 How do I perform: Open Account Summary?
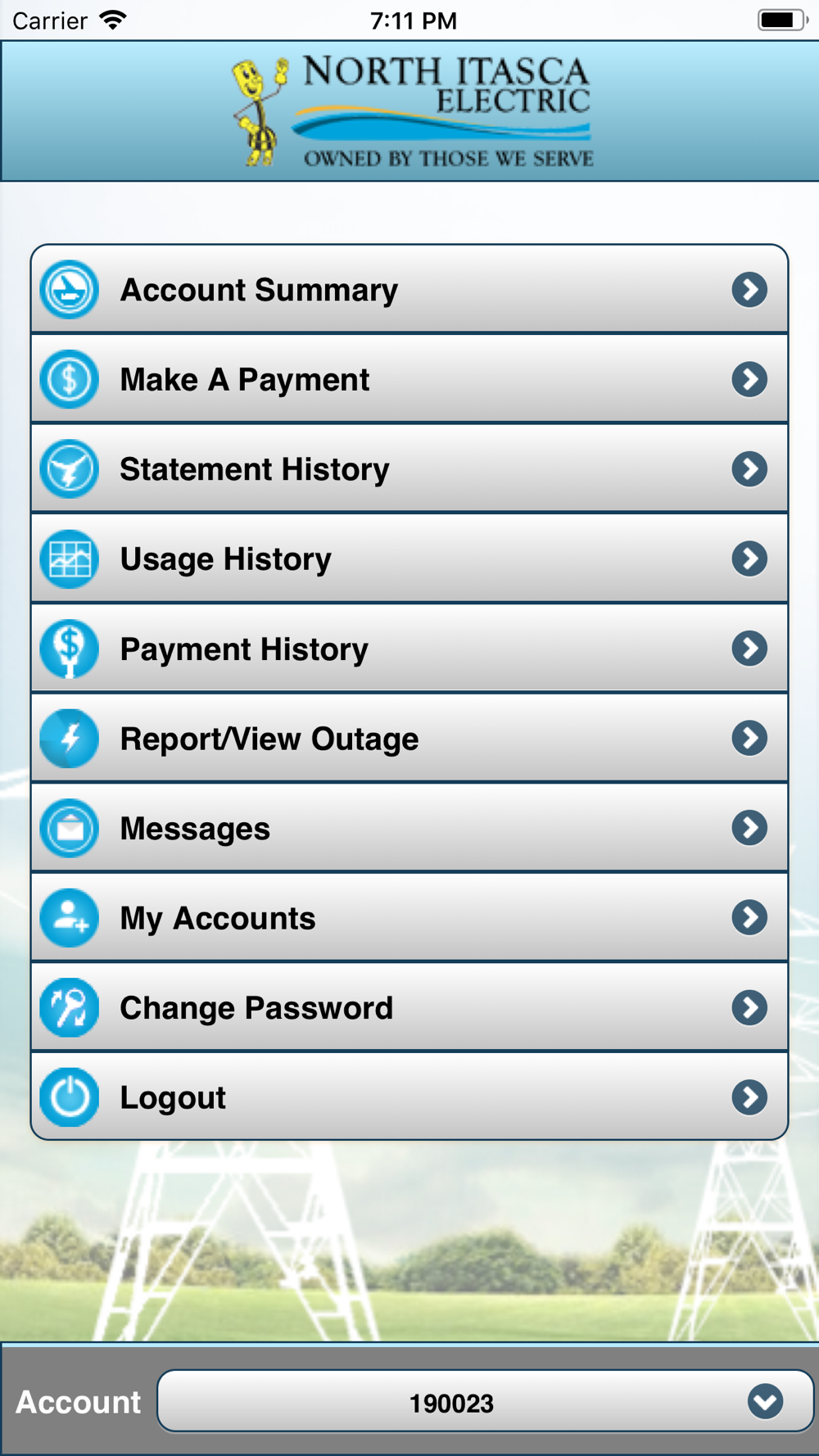point(409,289)
